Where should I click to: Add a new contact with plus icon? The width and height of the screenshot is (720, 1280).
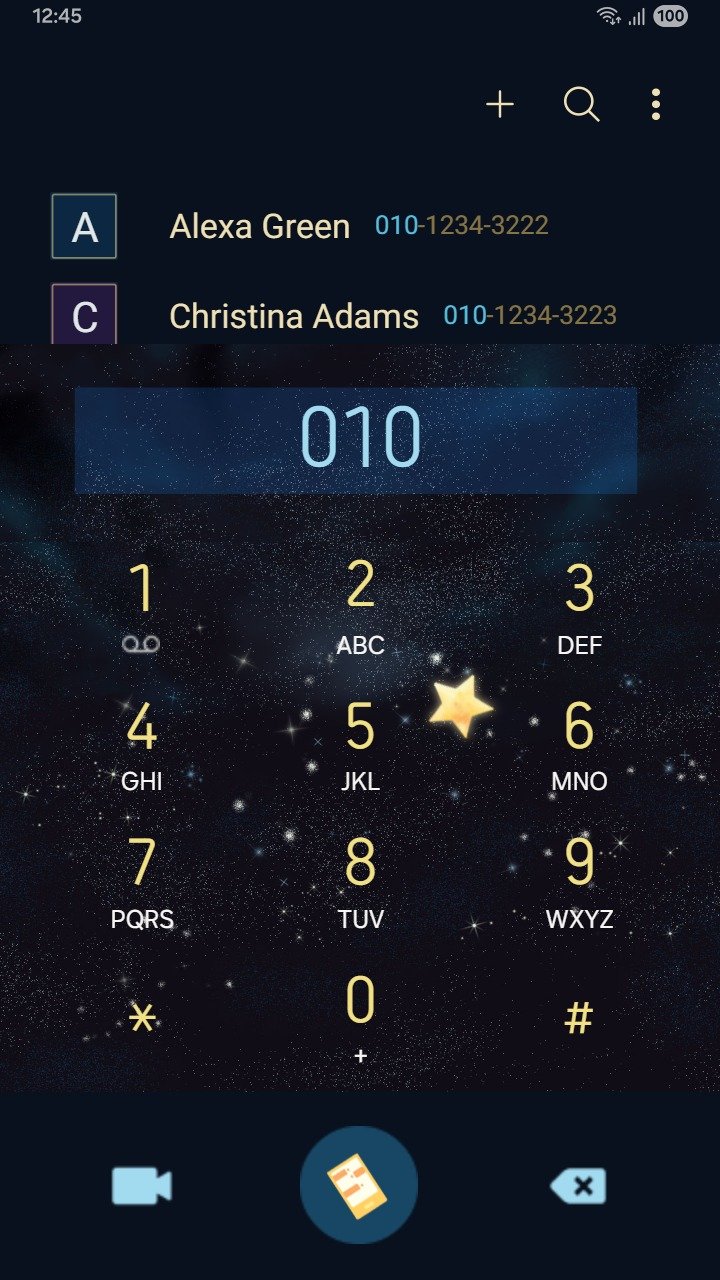coord(499,104)
